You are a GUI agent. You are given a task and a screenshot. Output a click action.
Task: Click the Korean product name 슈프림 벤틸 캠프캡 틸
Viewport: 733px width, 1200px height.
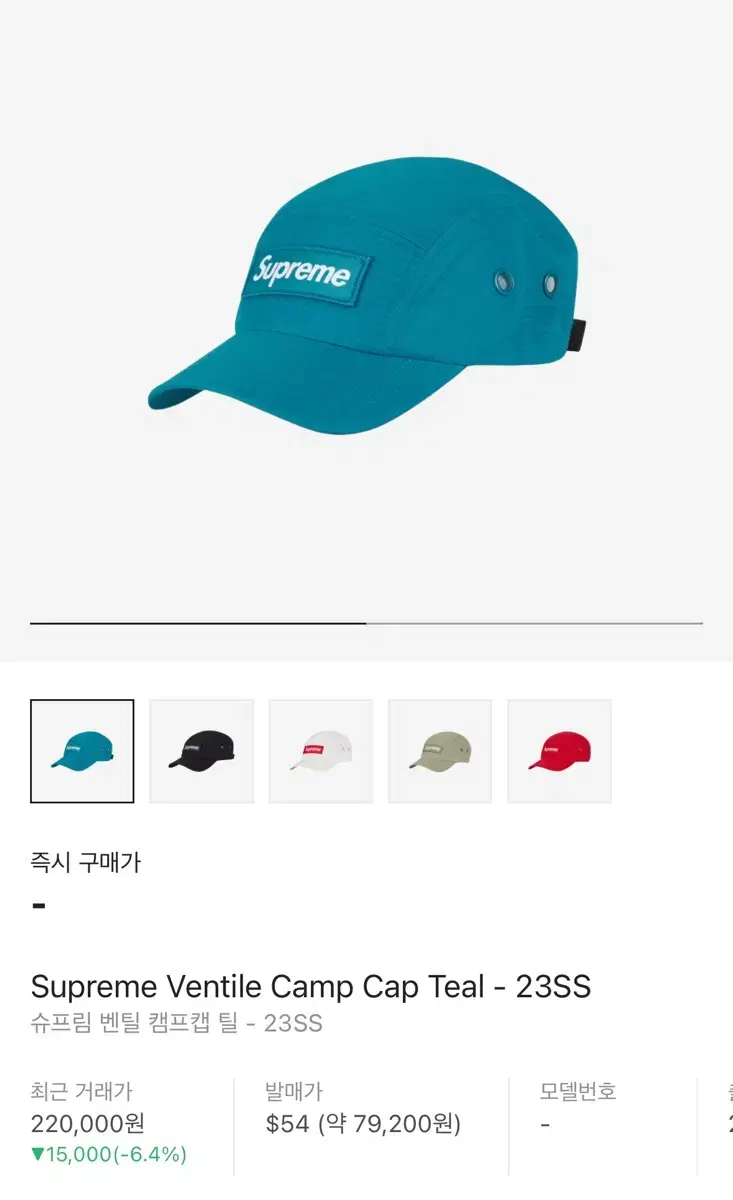pyautogui.click(x=177, y=1024)
